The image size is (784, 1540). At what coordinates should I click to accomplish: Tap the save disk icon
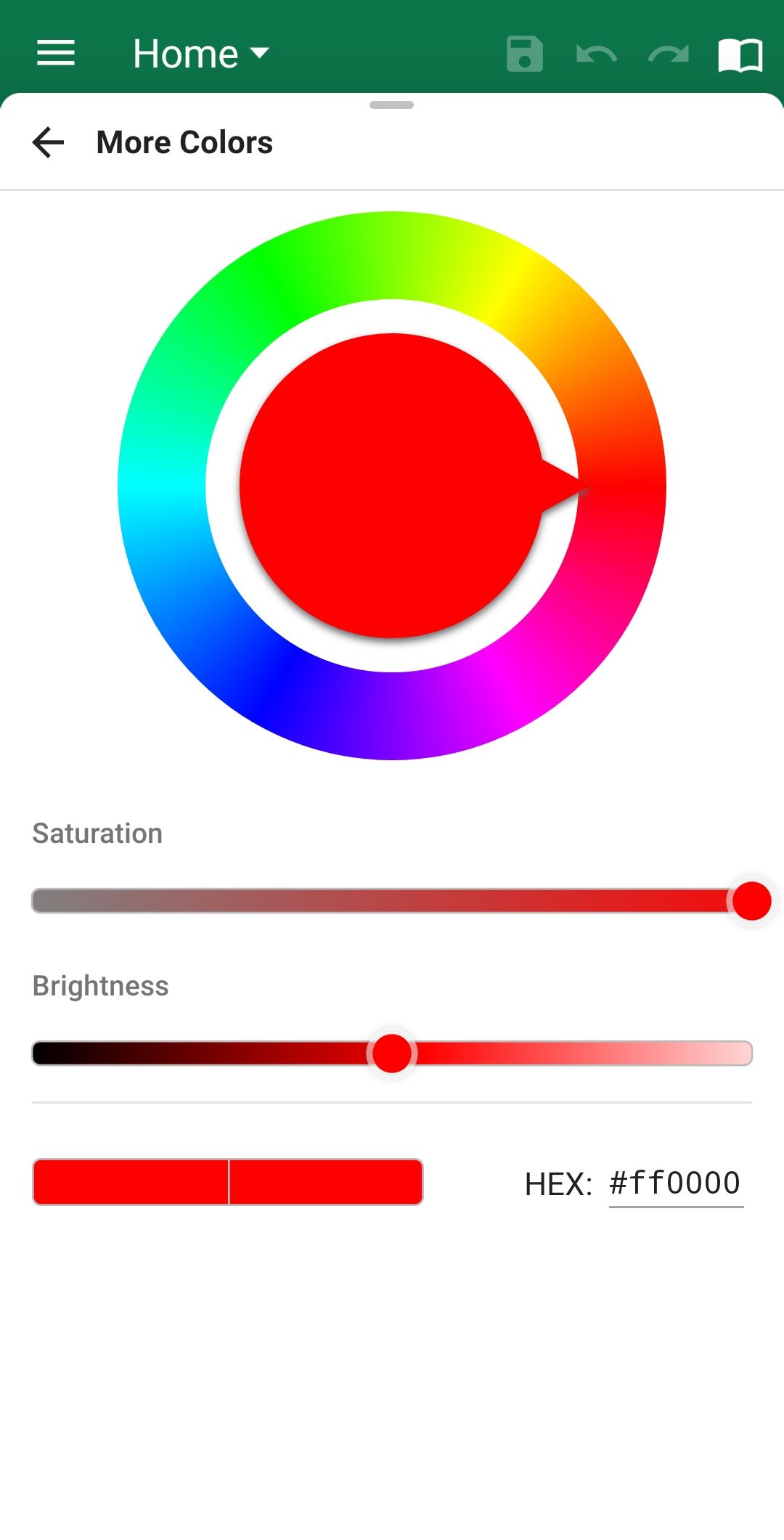(524, 54)
